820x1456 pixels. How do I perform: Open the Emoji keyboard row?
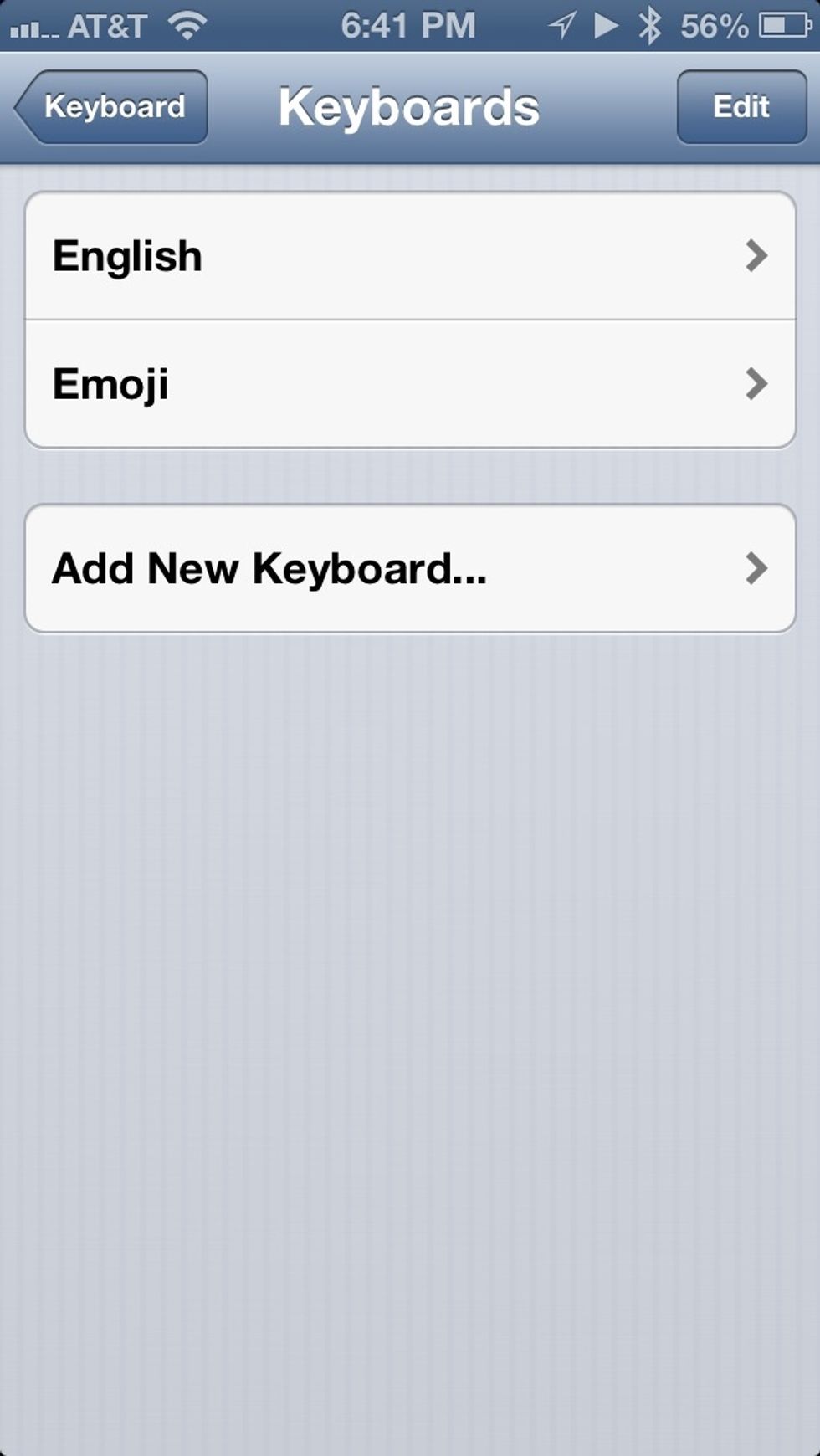(x=410, y=384)
